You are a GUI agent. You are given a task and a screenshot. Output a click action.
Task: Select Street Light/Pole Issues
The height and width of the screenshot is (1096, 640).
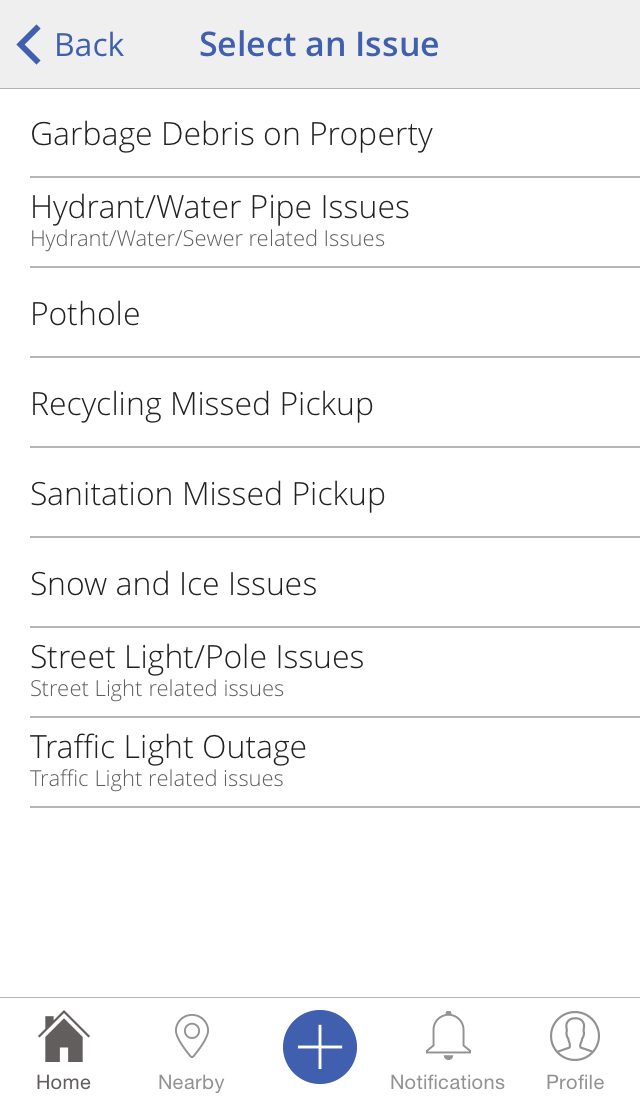[197, 671]
